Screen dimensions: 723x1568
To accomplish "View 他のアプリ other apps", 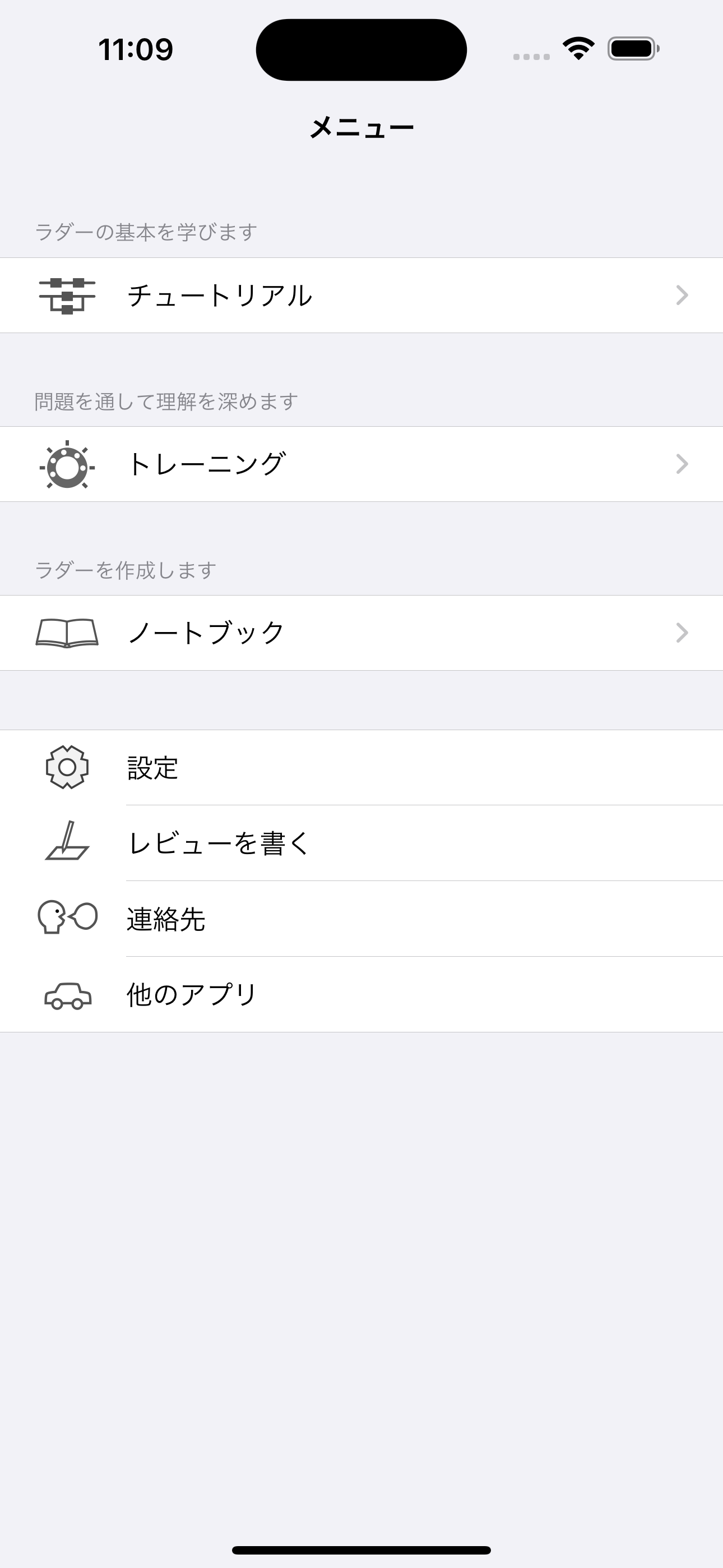I will (361, 994).
